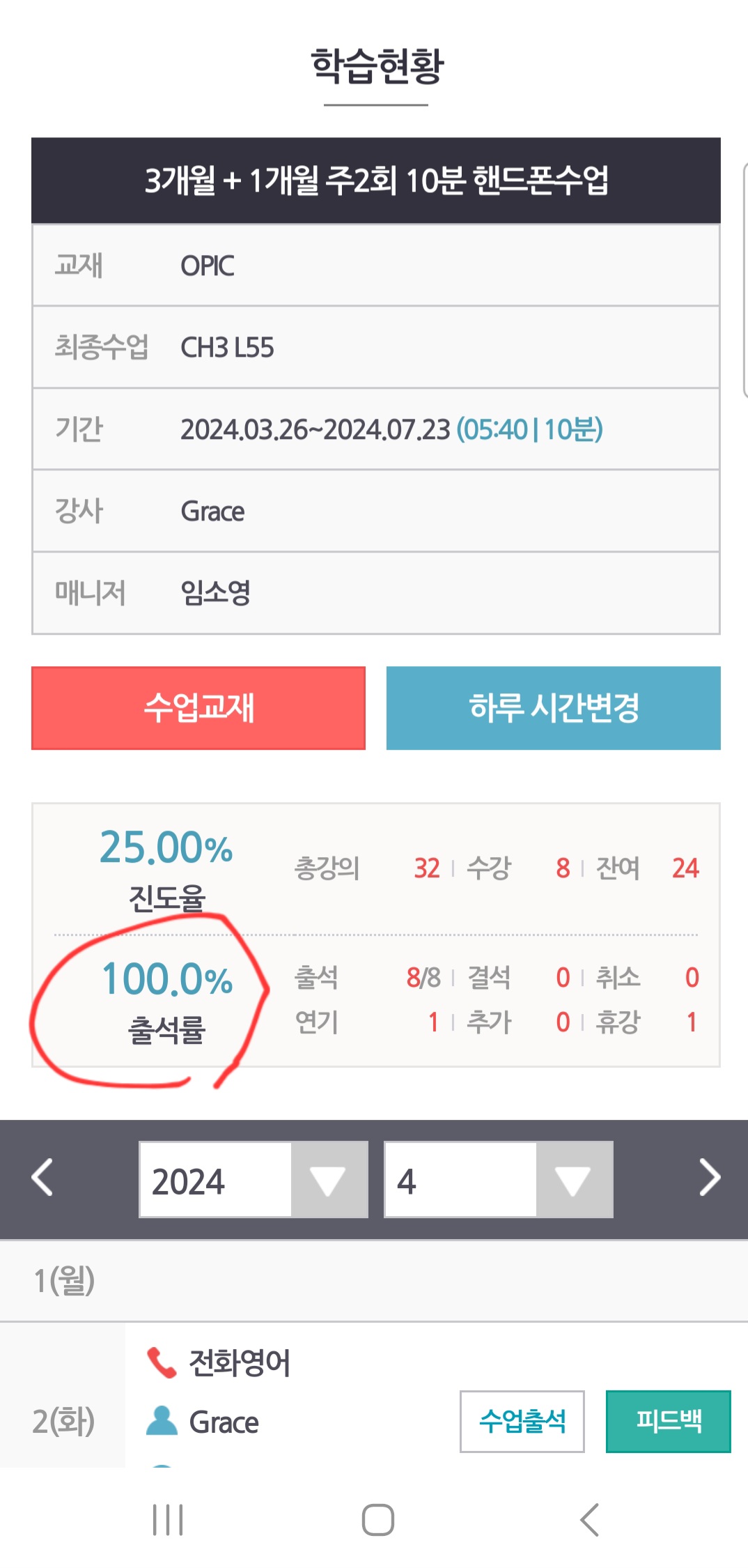Screen dimensions: 748x1568
Task: Expand the month dropdown showing 4
Action: click(x=499, y=1180)
